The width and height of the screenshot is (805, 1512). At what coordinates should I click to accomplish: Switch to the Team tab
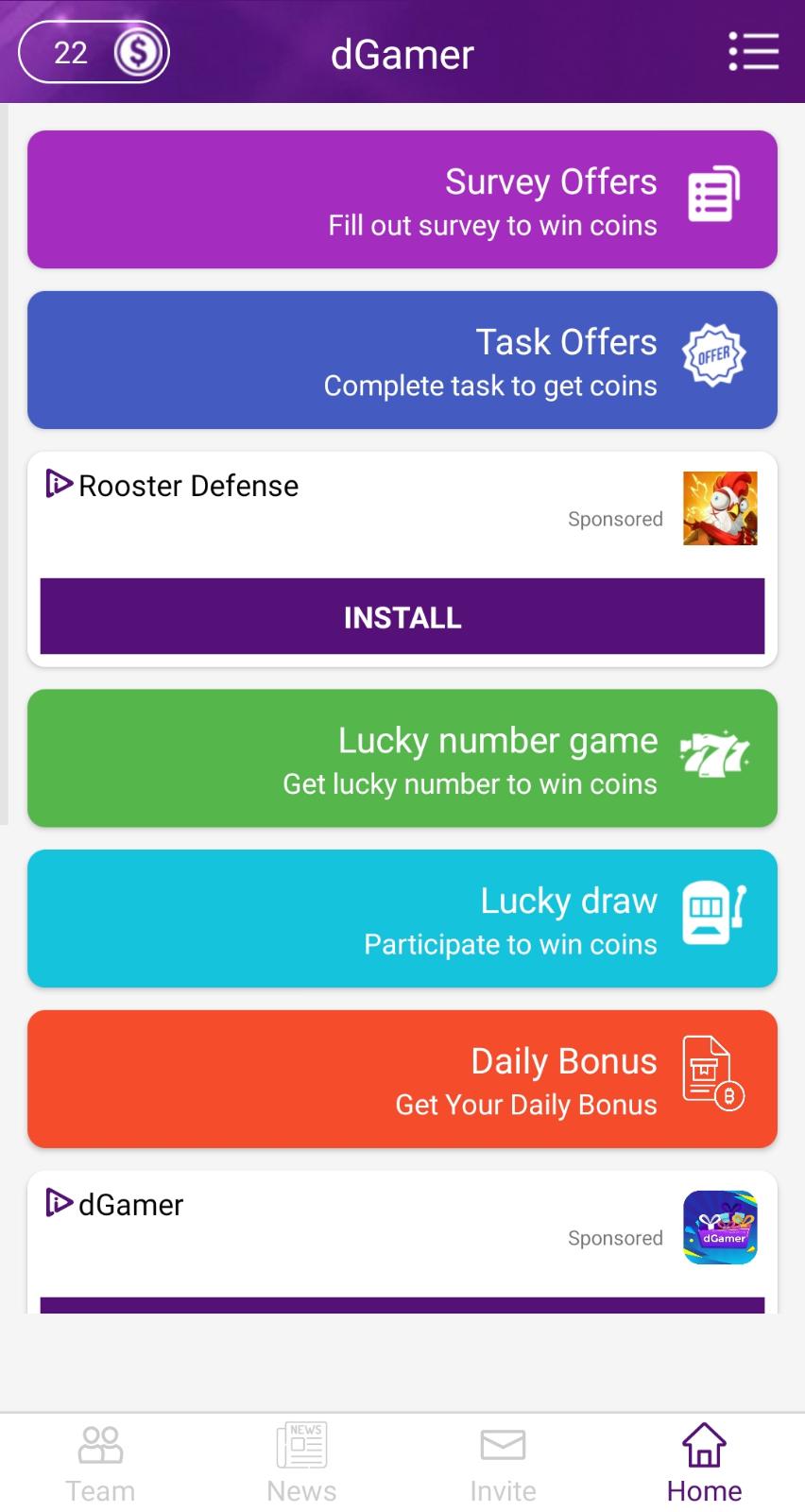pos(100,1463)
